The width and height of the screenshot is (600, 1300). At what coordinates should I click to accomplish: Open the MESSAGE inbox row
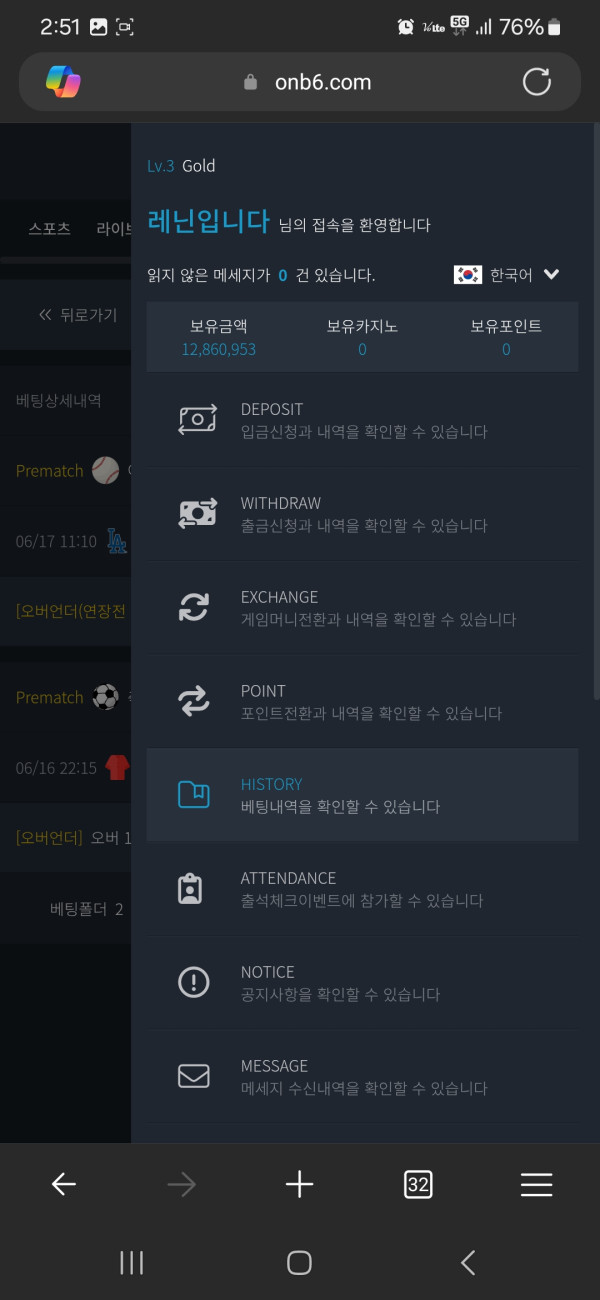click(x=362, y=1077)
